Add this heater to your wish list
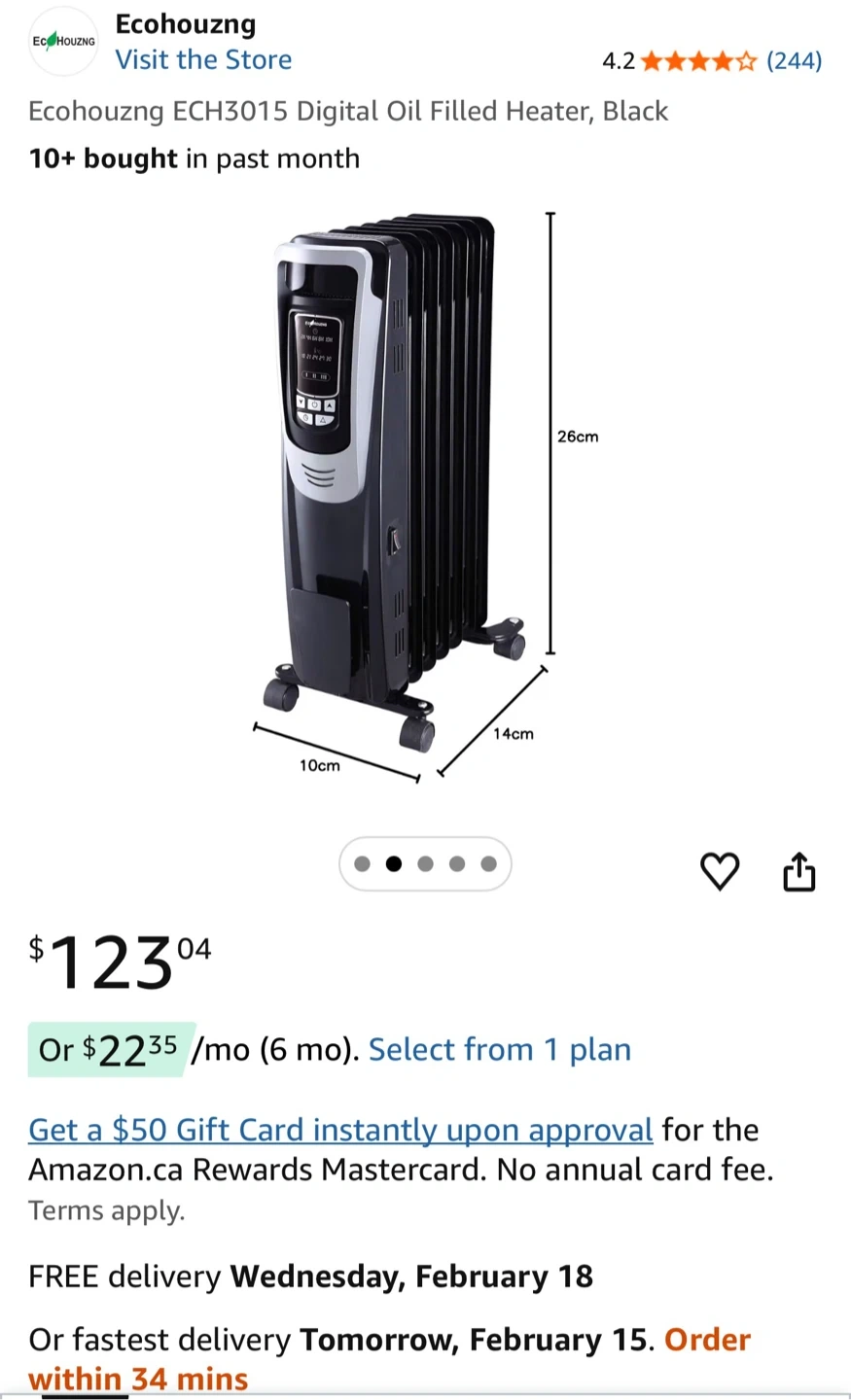This screenshot has height=1400, width=851. click(x=720, y=871)
